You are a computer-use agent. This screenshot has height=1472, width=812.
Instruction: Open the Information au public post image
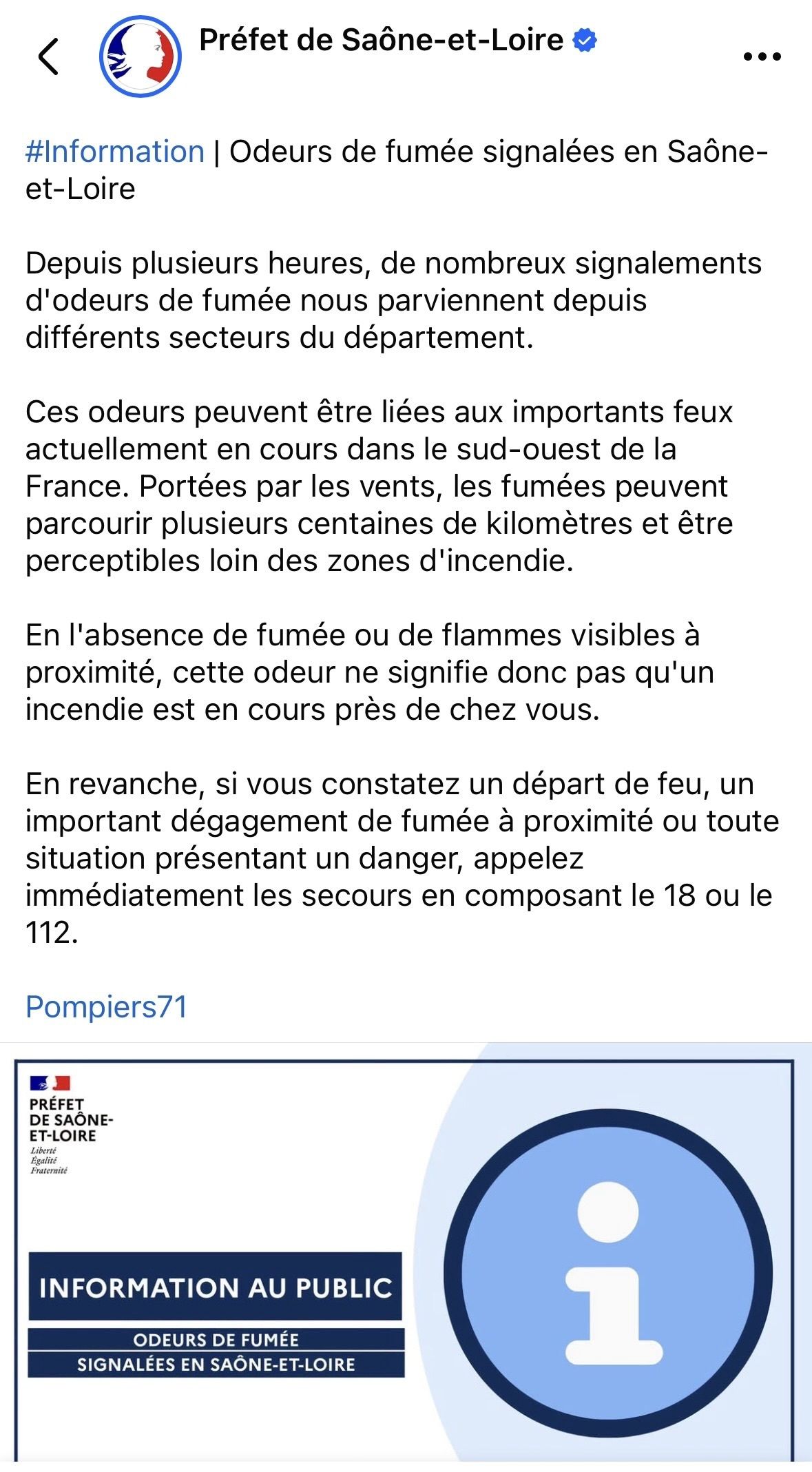[x=406, y=1256]
